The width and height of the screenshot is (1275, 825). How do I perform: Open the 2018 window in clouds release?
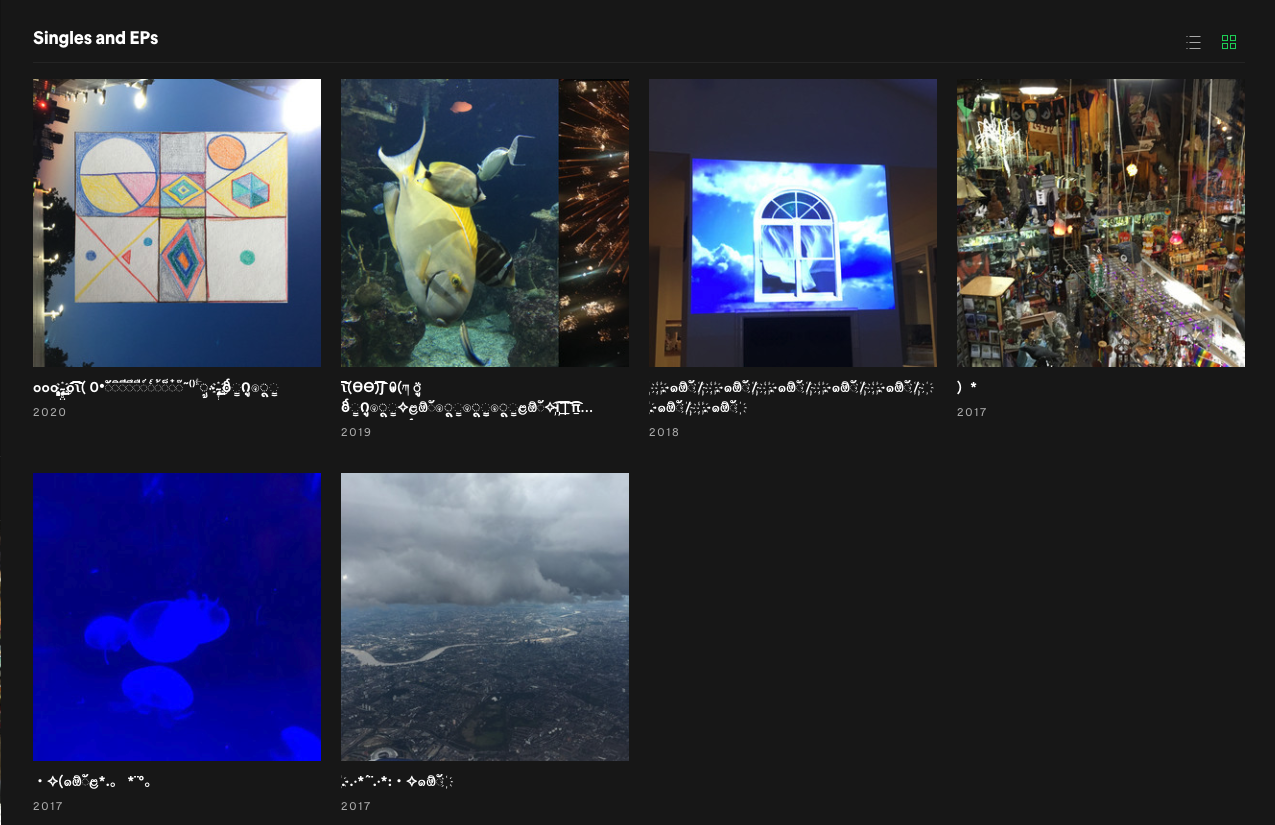(793, 223)
